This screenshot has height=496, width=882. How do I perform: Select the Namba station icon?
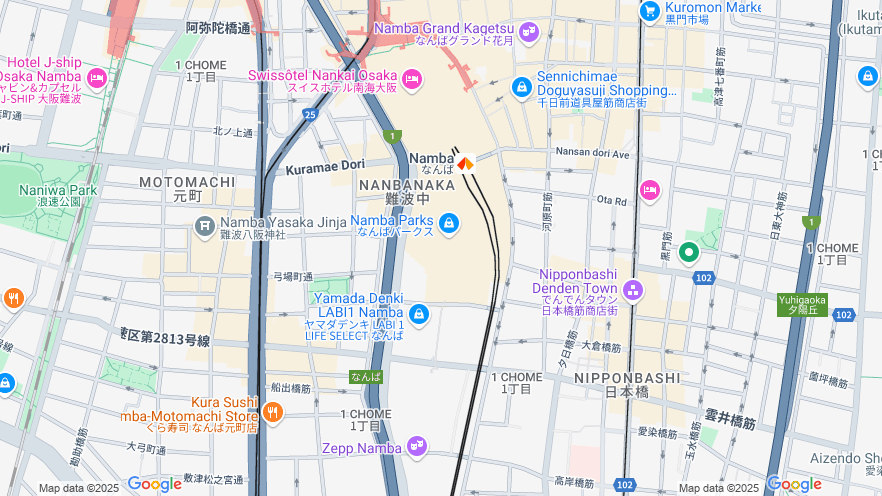click(x=465, y=161)
